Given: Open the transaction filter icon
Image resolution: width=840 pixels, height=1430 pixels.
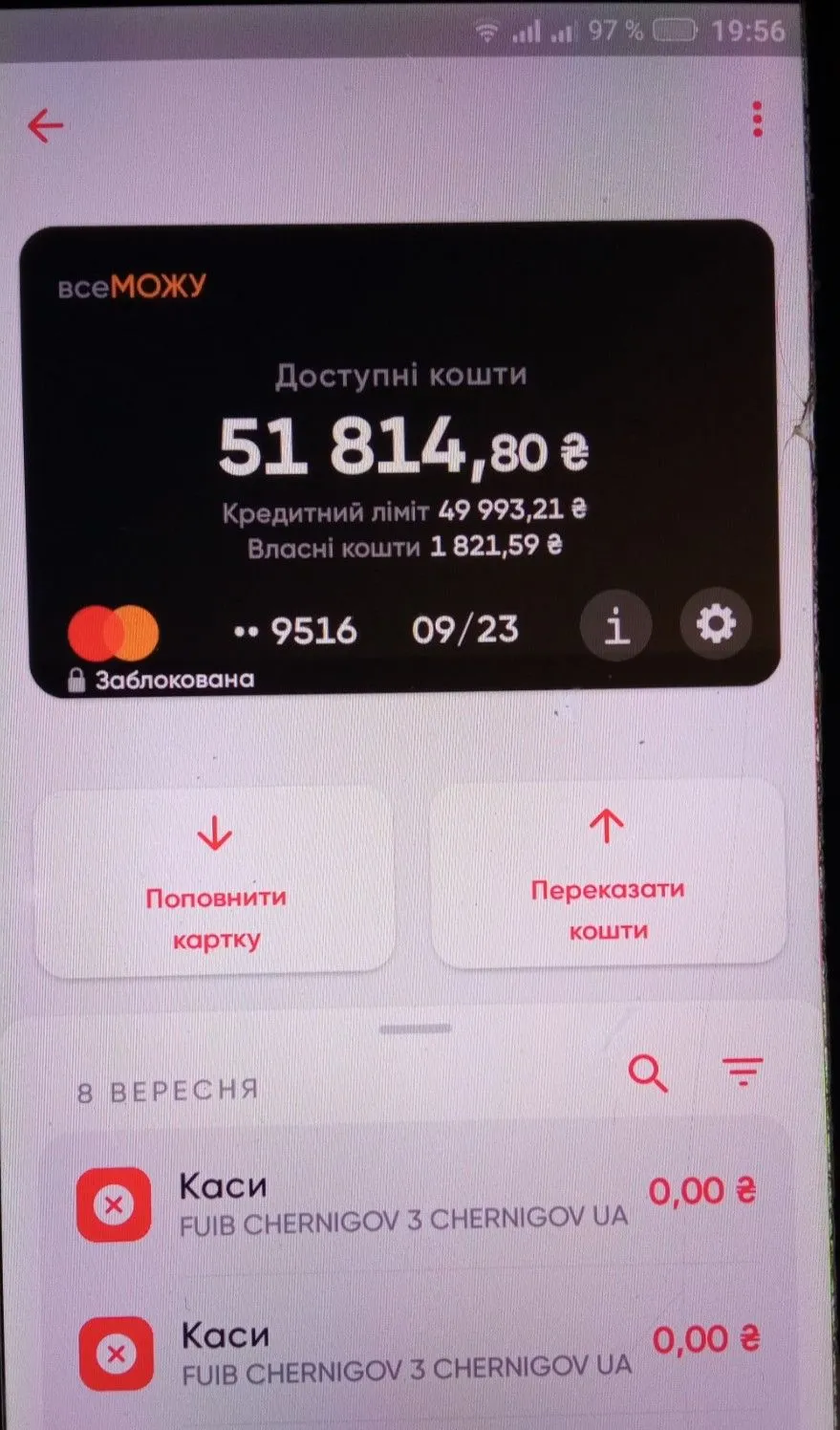Looking at the screenshot, I should [x=743, y=1072].
